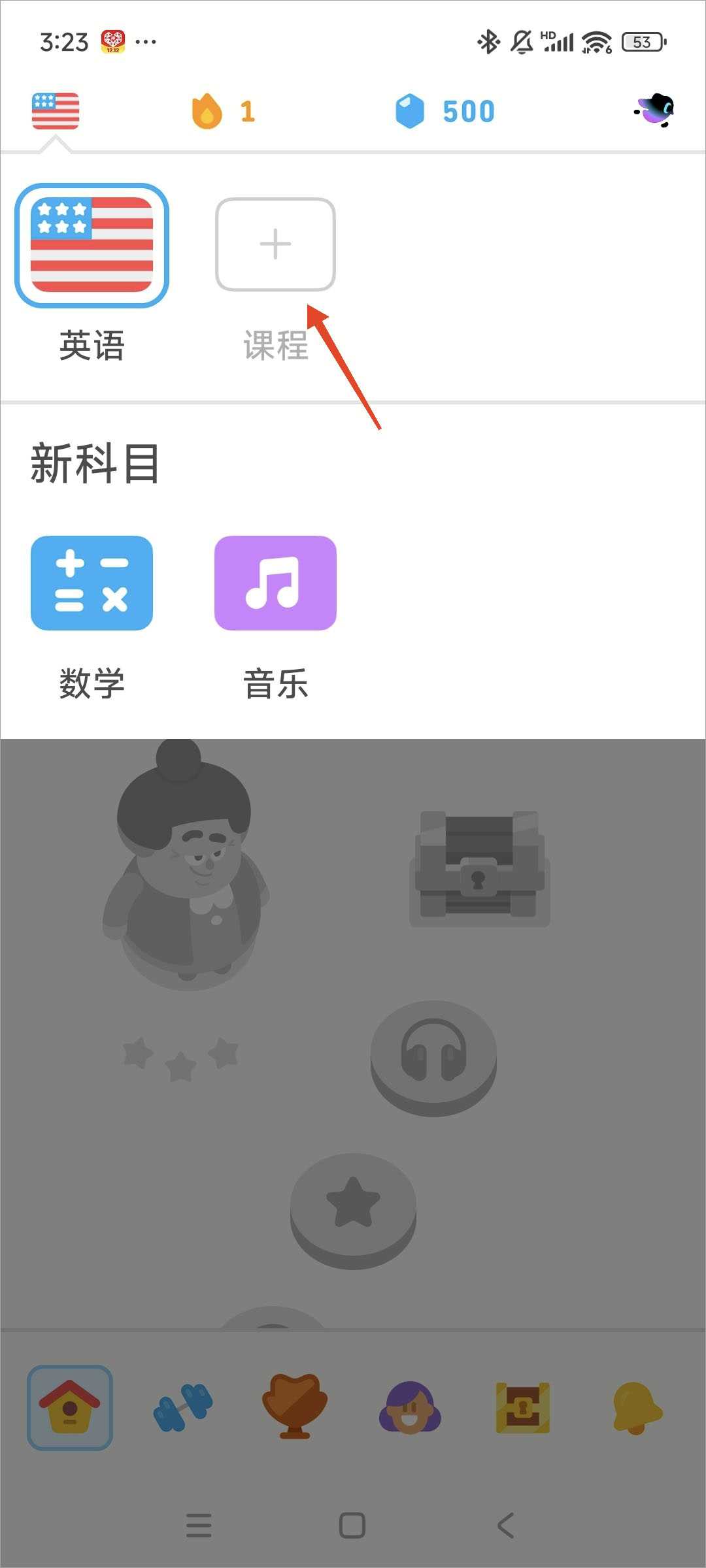This screenshot has height=1568, width=706.
Task: Add a new course with the plus tile
Action: click(x=275, y=245)
